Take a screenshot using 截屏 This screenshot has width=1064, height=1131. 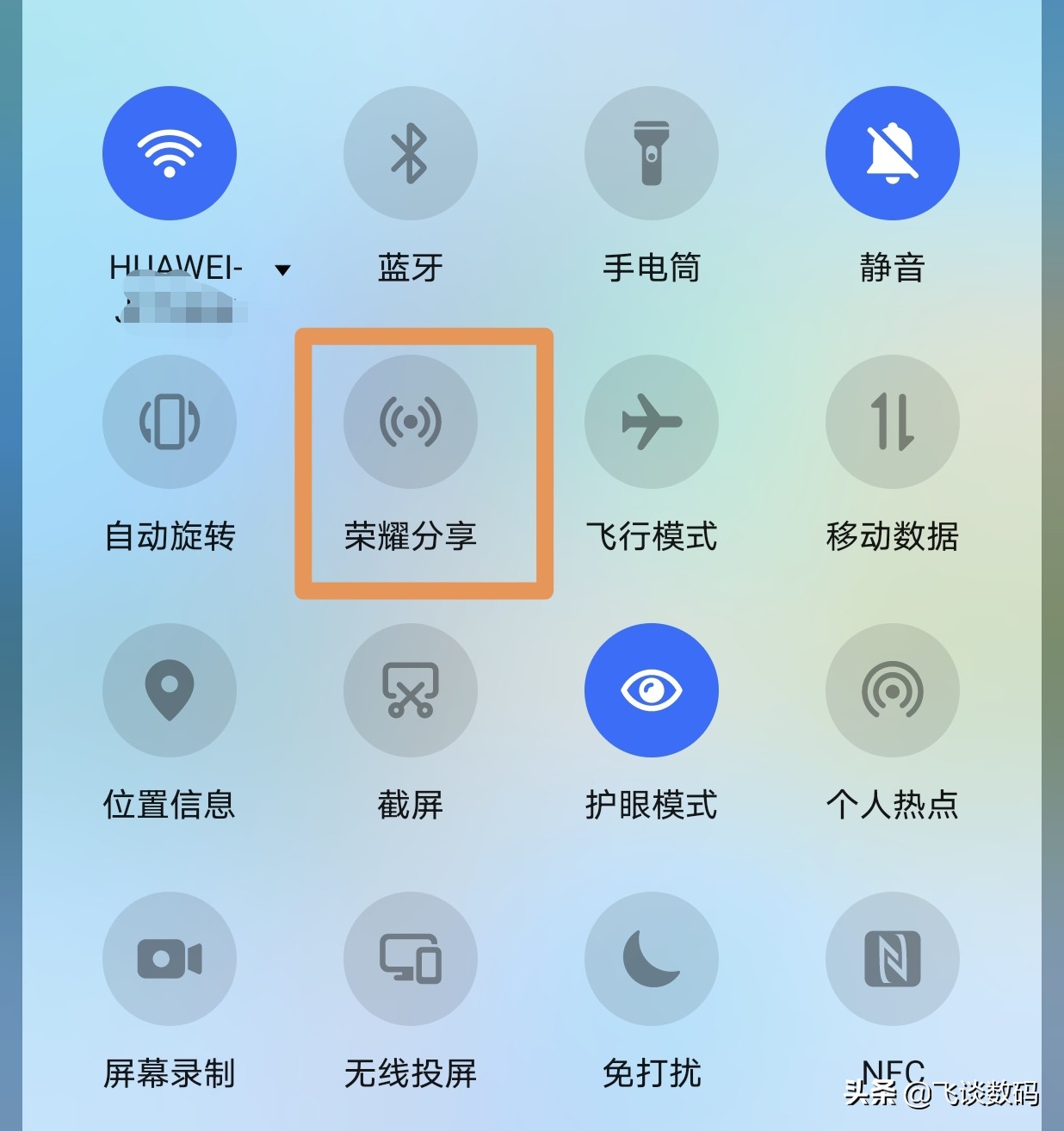click(411, 690)
